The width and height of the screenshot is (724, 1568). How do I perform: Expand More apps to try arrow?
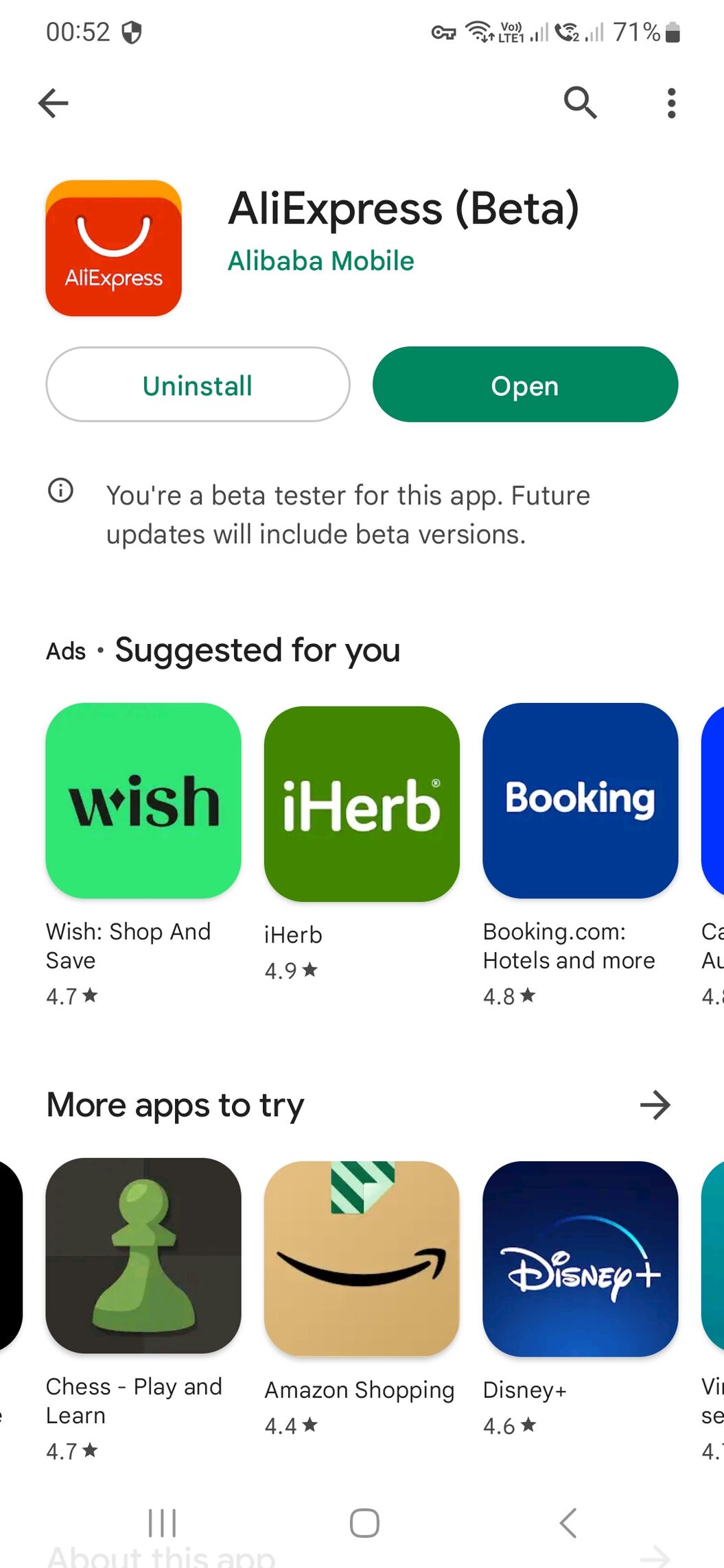point(655,1105)
